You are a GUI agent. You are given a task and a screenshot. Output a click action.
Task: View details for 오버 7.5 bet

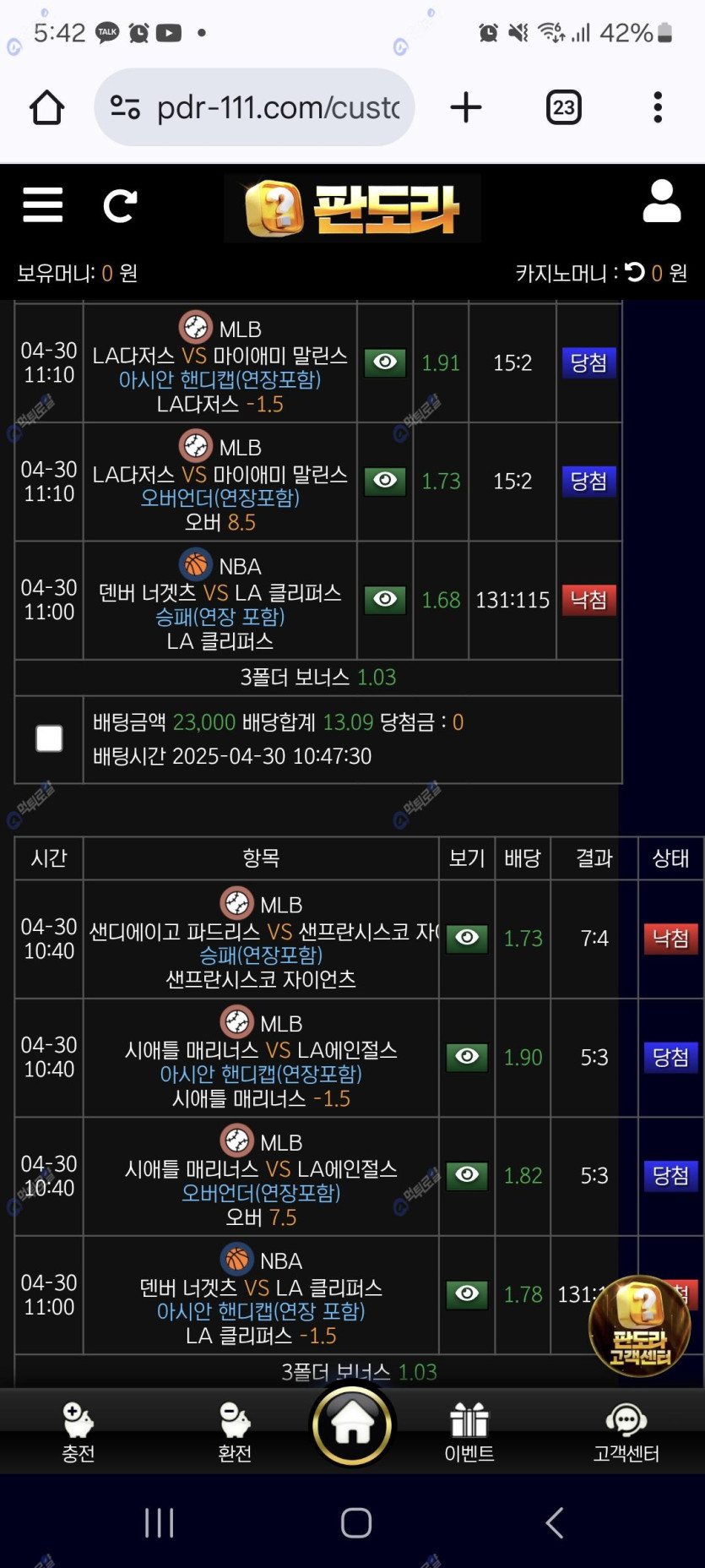click(467, 1175)
